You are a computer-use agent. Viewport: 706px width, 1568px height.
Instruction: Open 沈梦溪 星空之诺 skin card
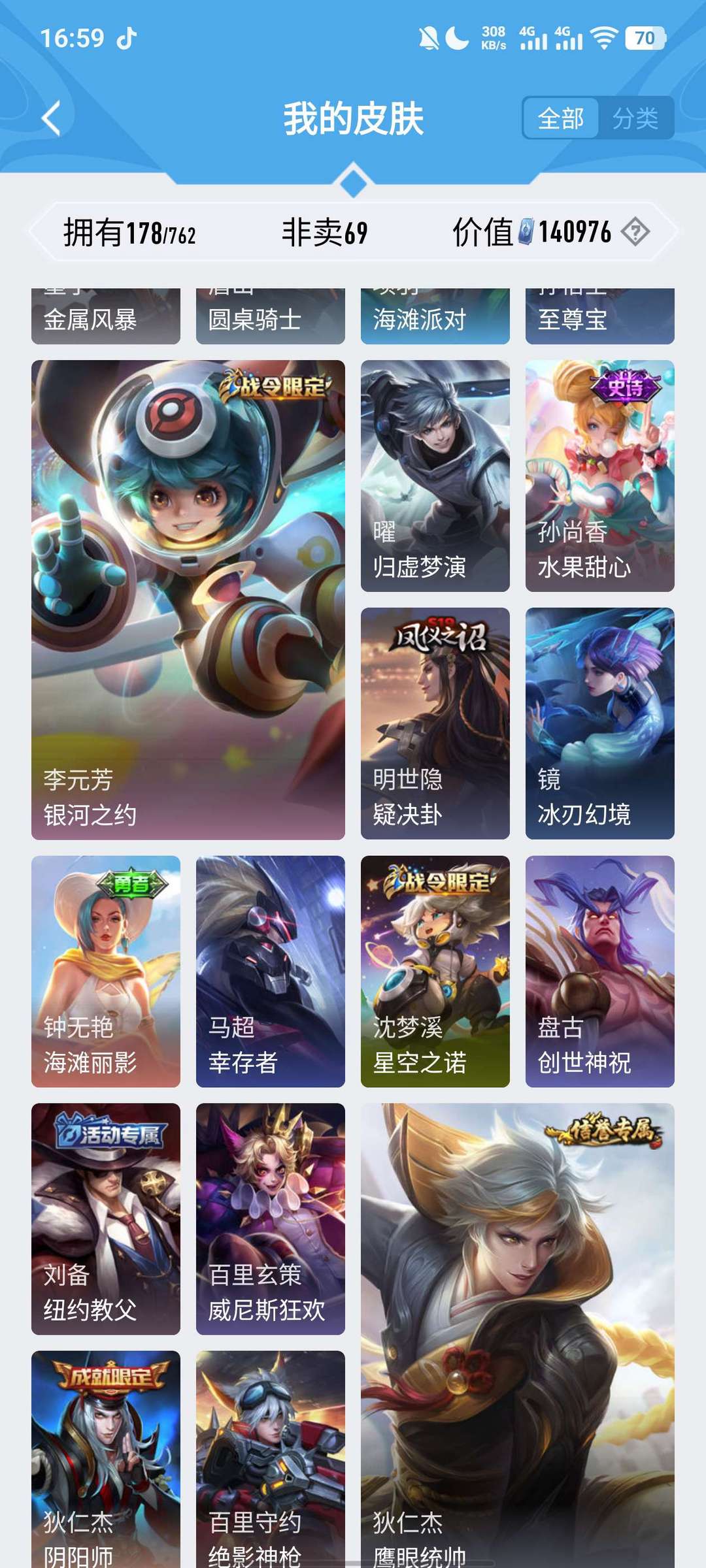[x=435, y=972]
